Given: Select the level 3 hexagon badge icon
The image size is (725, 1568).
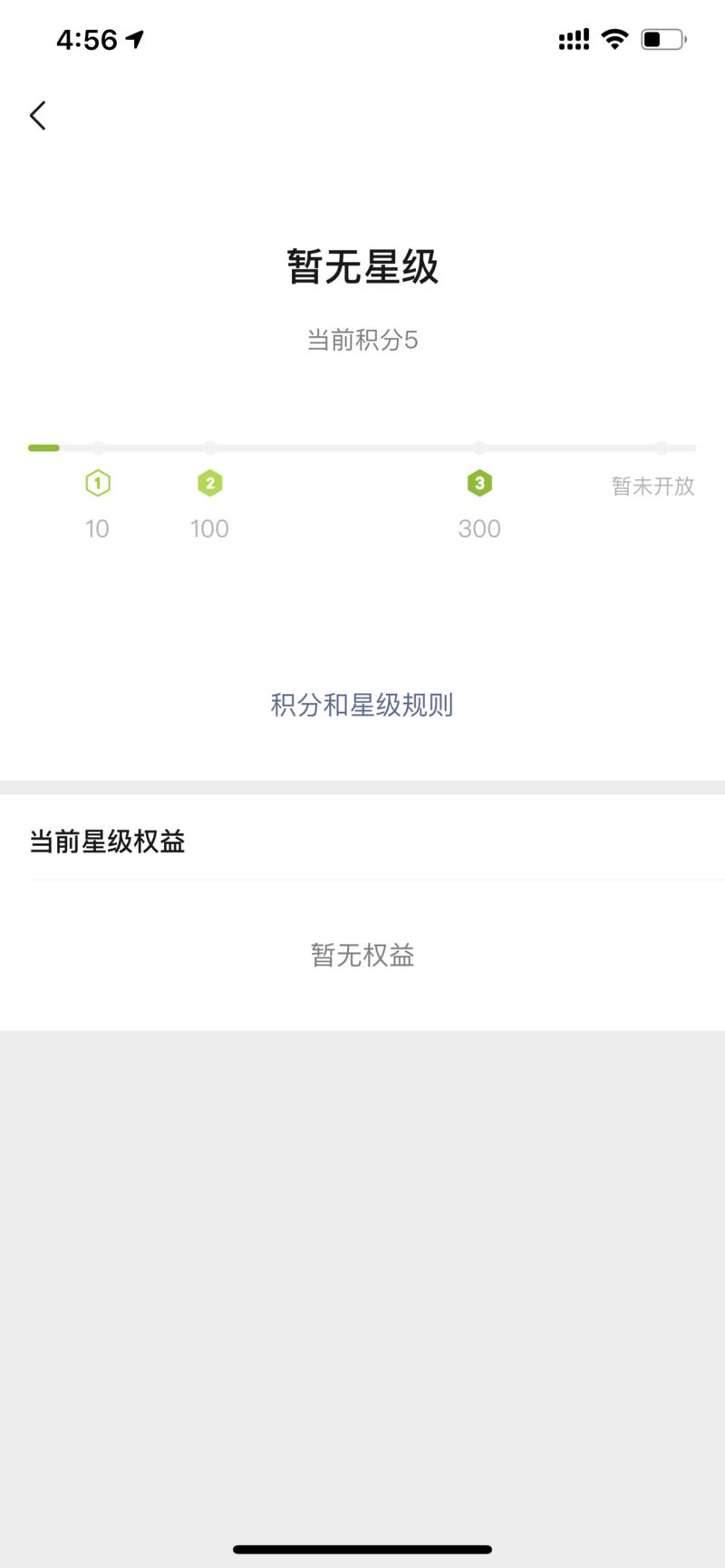Looking at the screenshot, I should (478, 483).
